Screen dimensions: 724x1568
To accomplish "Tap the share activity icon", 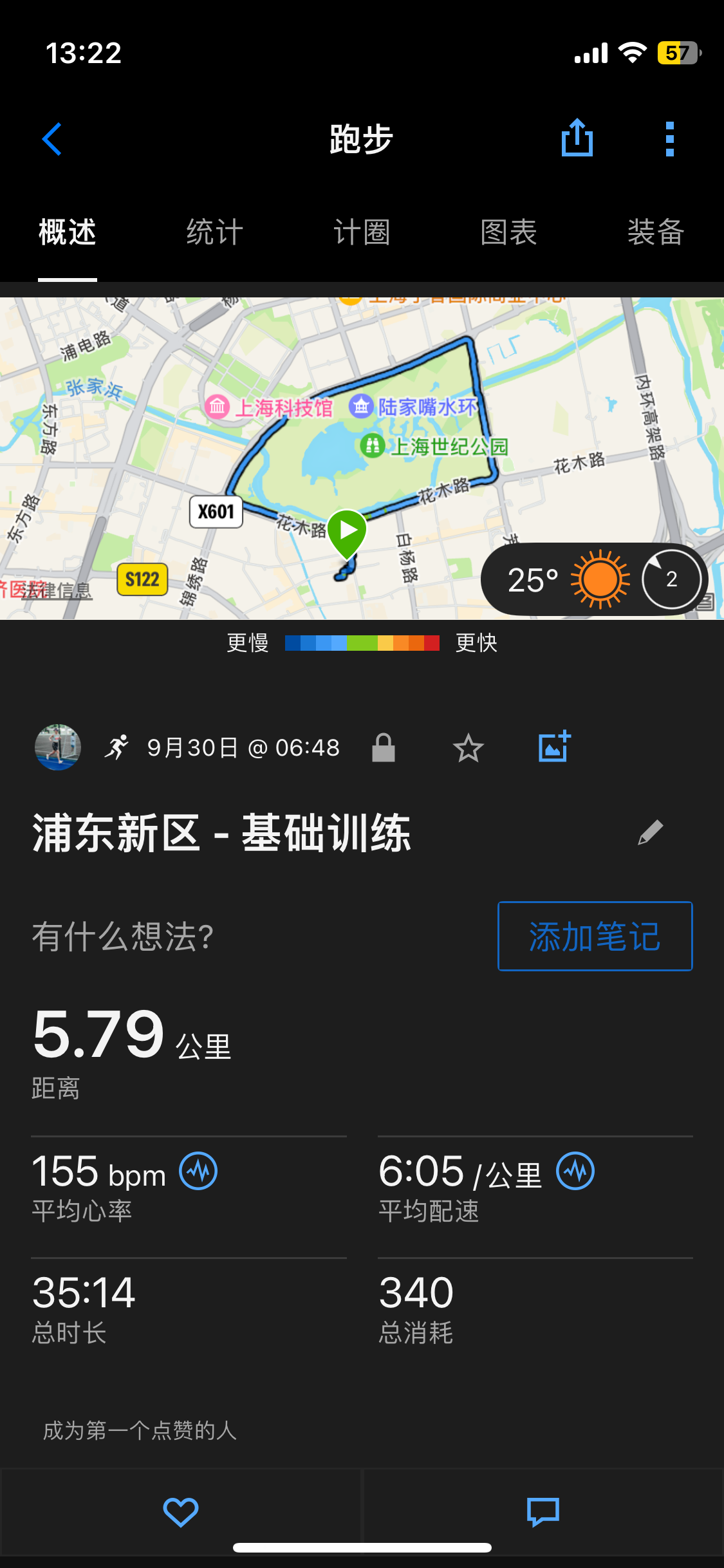I will [x=577, y=138].
